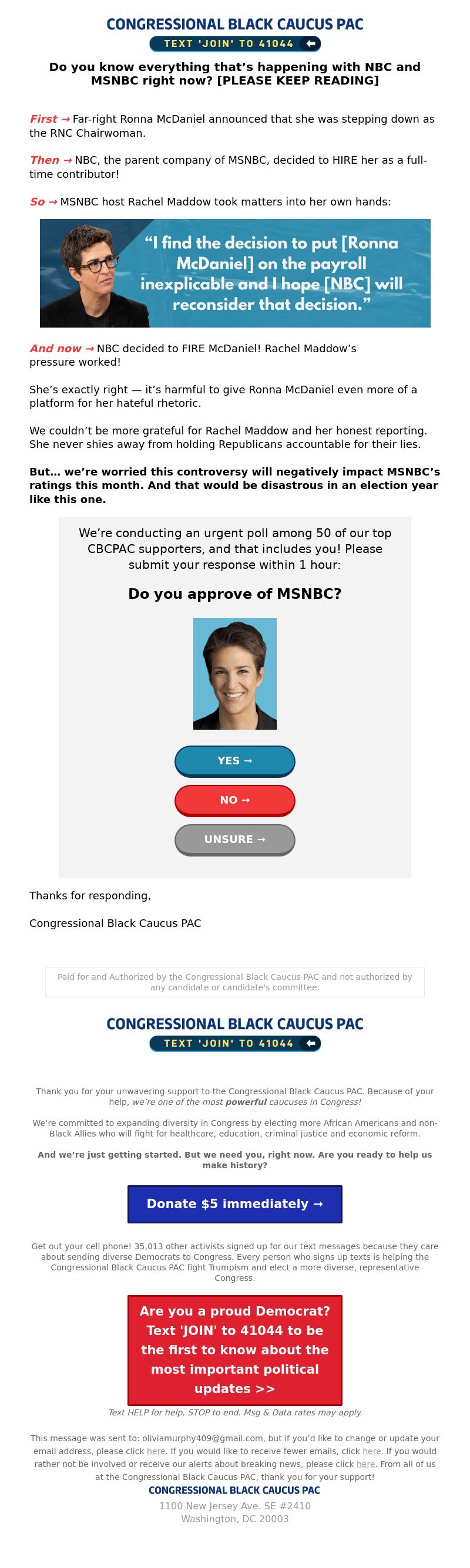
Task: Open the 'here' link to update email address
Action: [156, 1451]
